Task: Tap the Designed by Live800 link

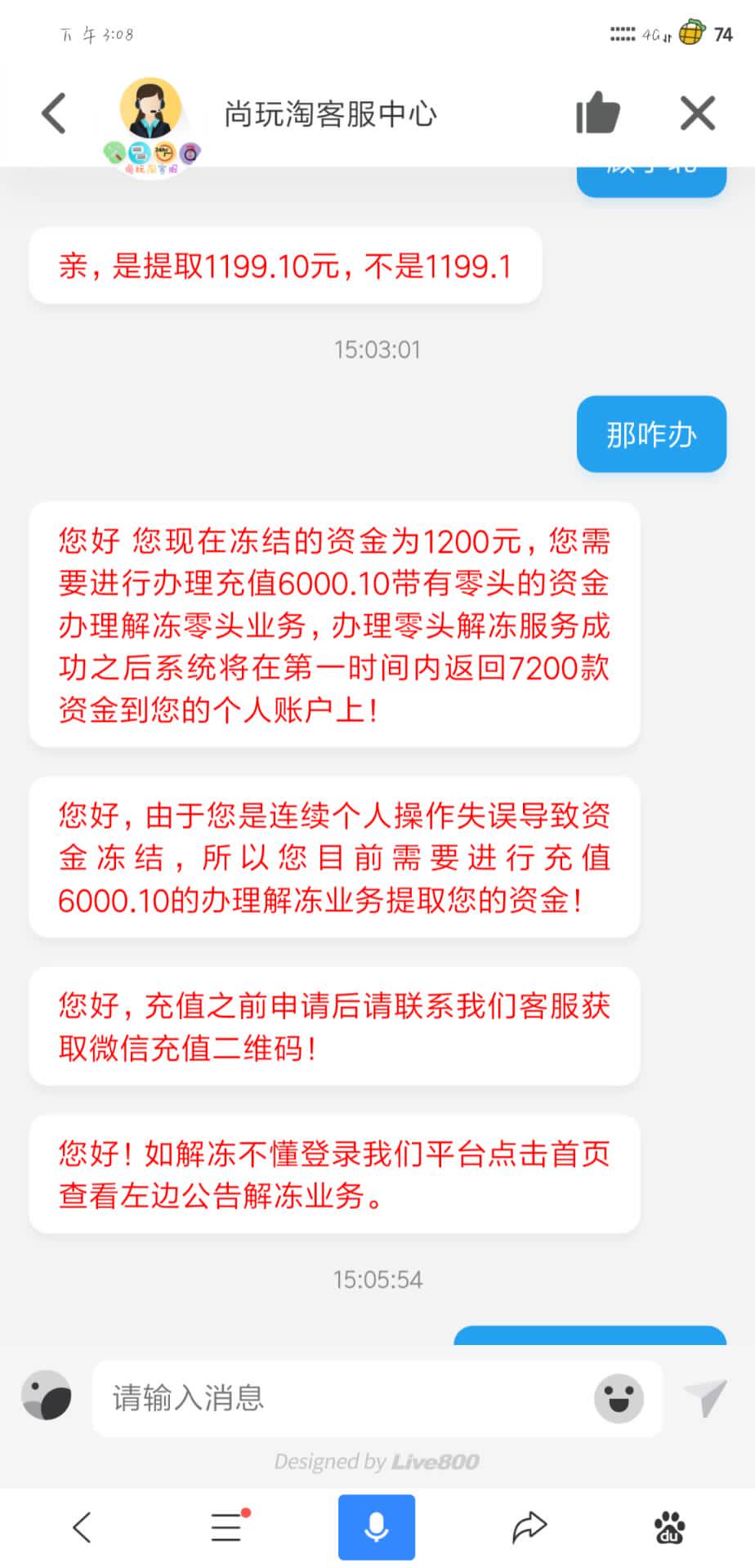Action: [x=377, y=1461]
